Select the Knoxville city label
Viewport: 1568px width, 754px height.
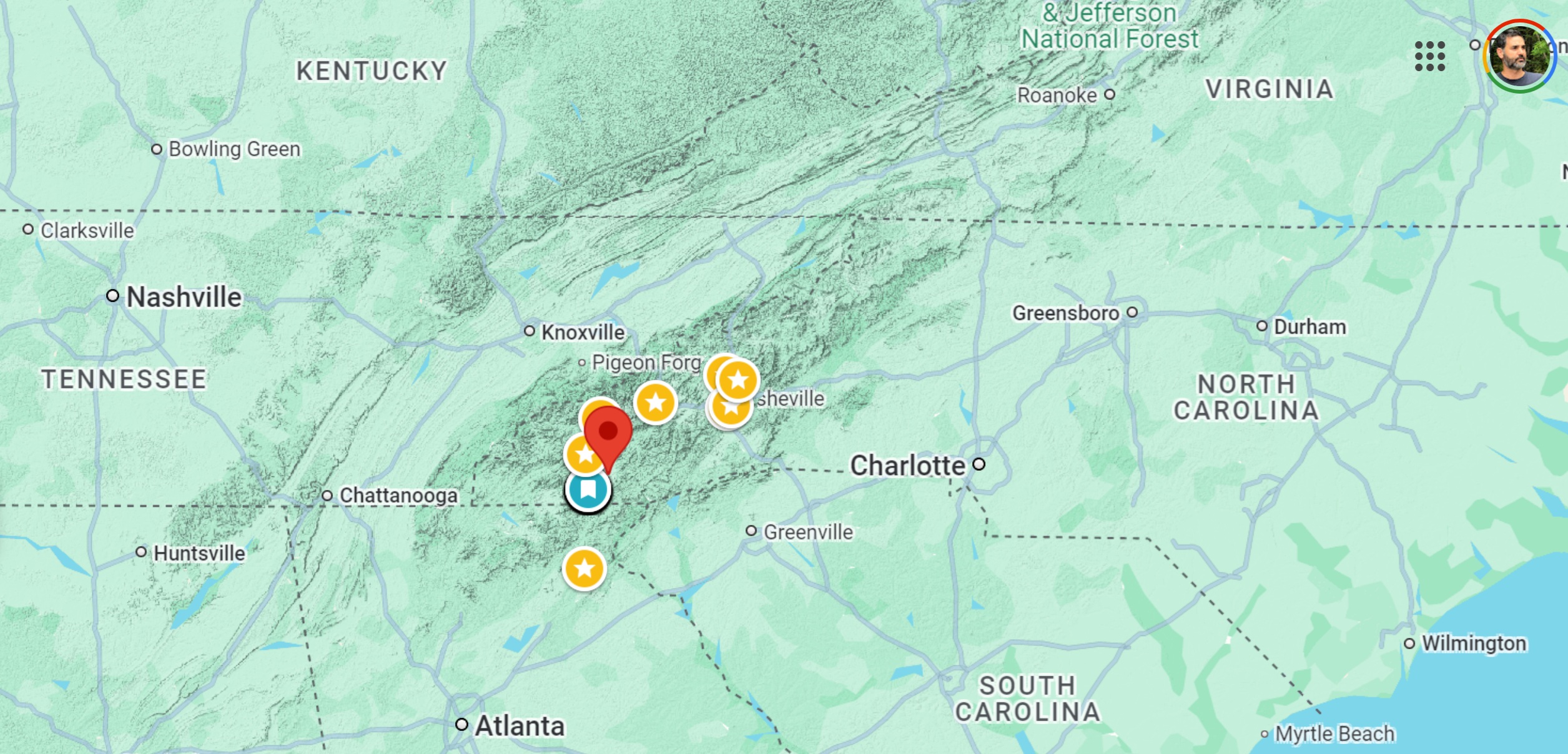[x=582, y=332]
